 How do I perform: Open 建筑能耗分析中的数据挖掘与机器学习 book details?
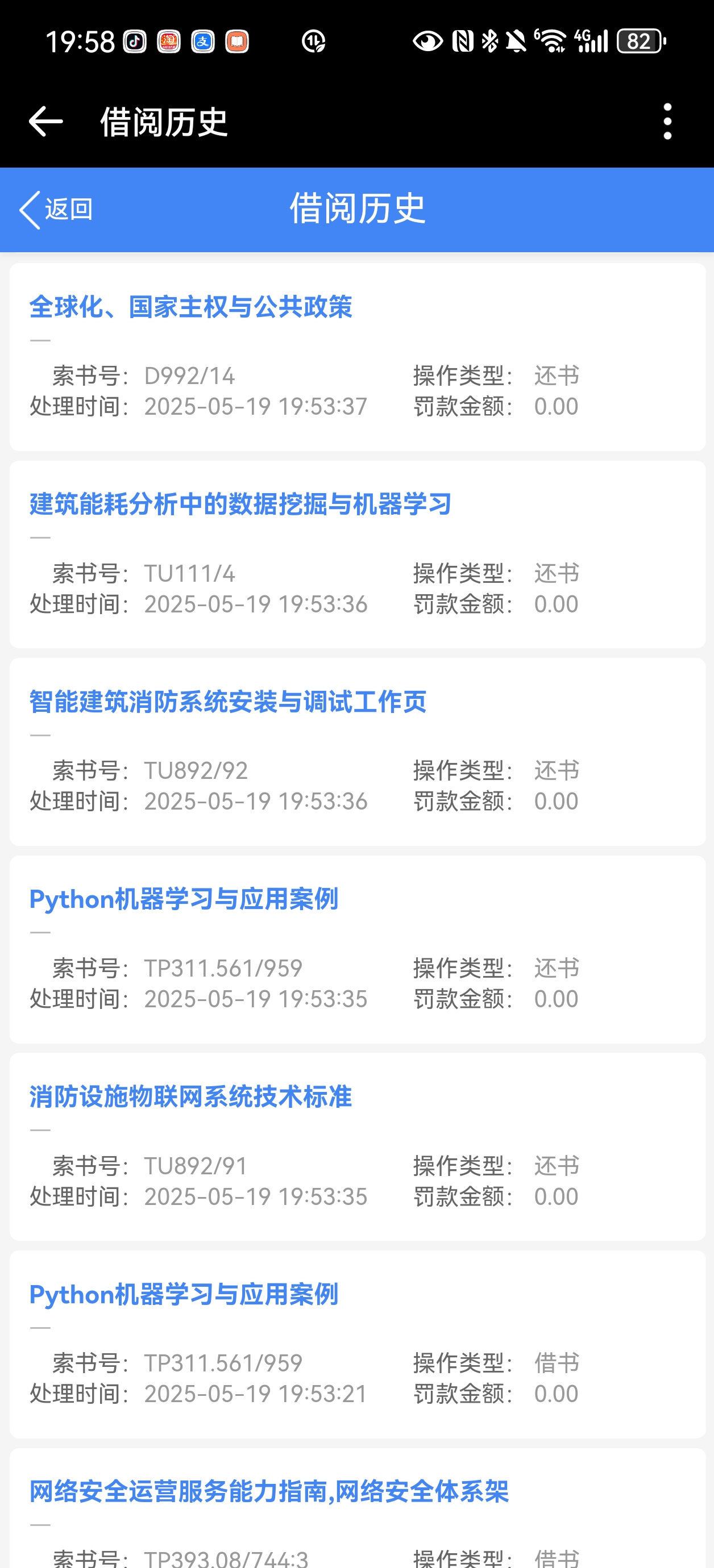240,504
